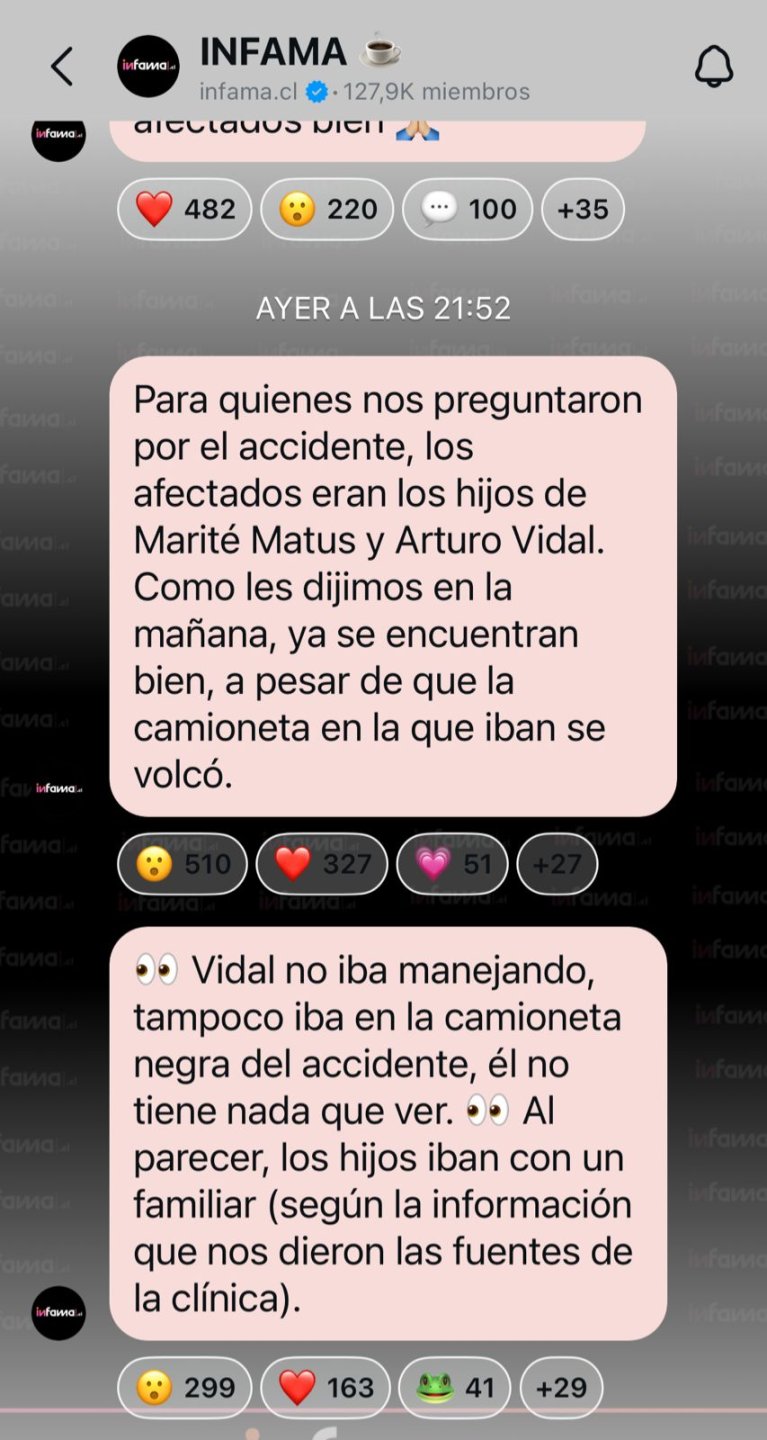
Task: React with surprised face showing 510
Action: coord(183,864)
